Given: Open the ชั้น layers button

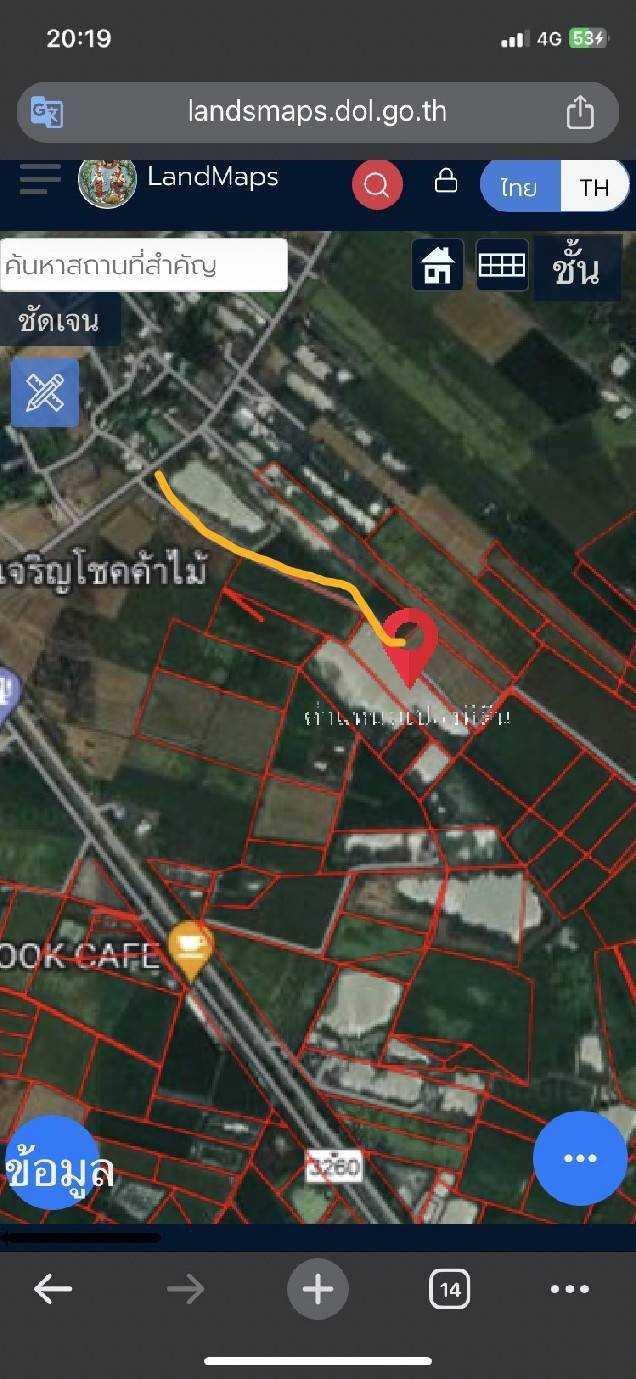Looking at the screenshot, I should 576,268.
